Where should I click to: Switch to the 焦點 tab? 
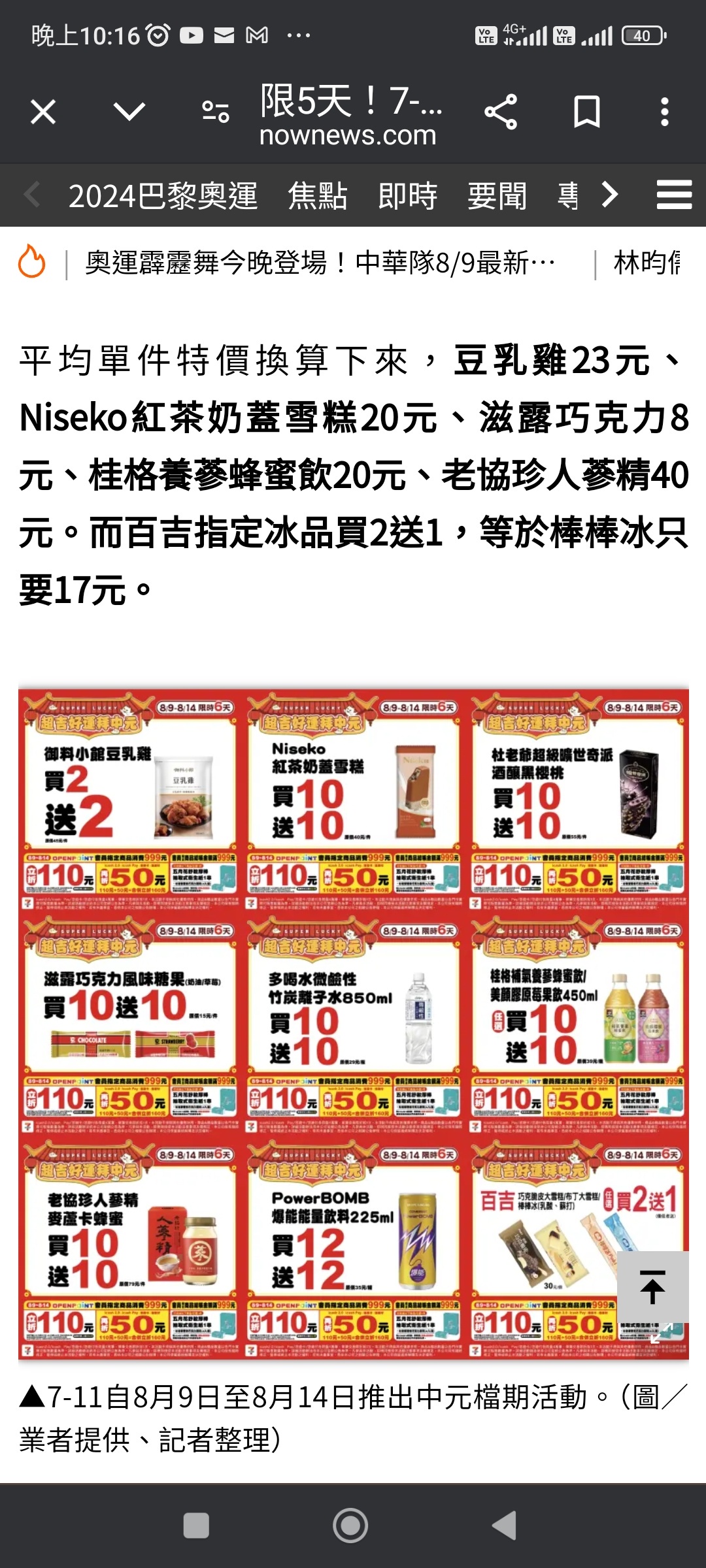[x=318, y=196]
